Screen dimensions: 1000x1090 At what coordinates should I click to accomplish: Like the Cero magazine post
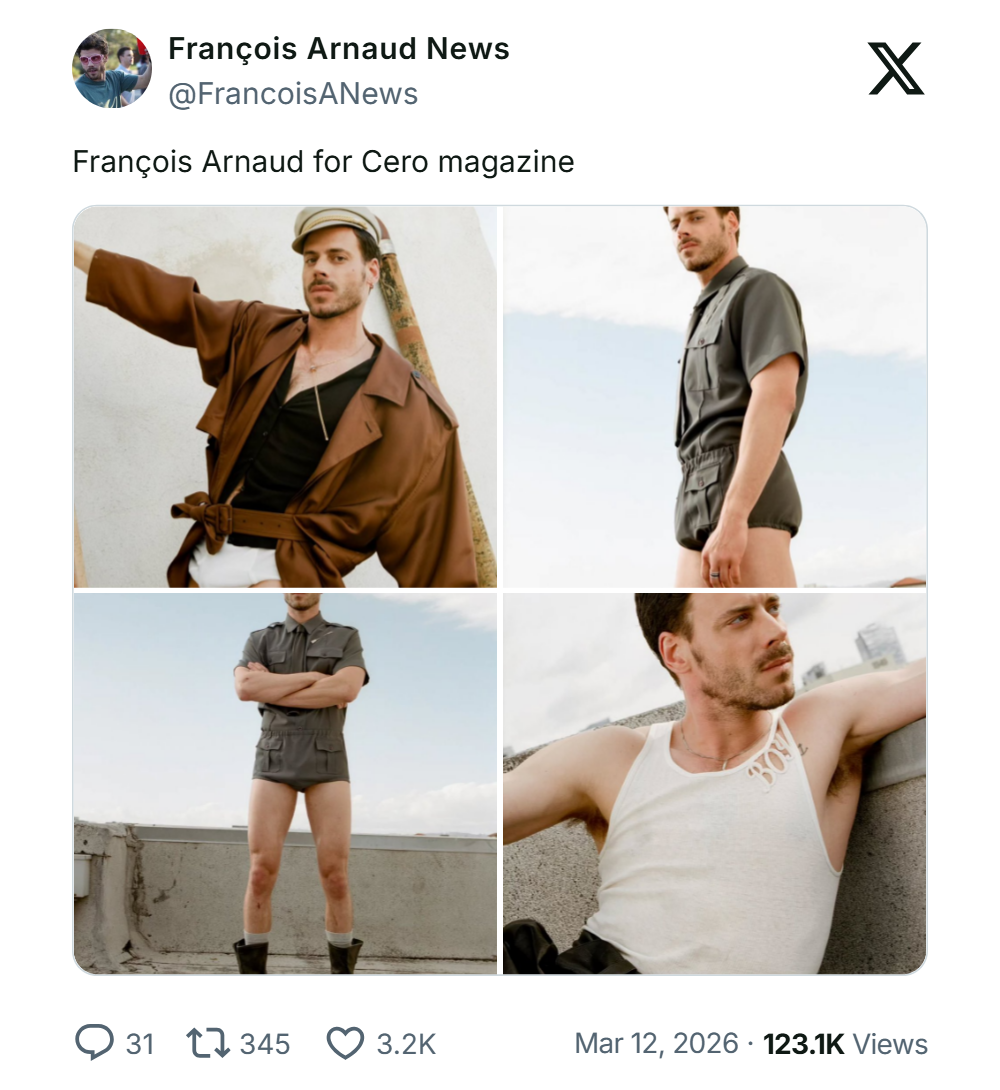[x=346, y=1044]
